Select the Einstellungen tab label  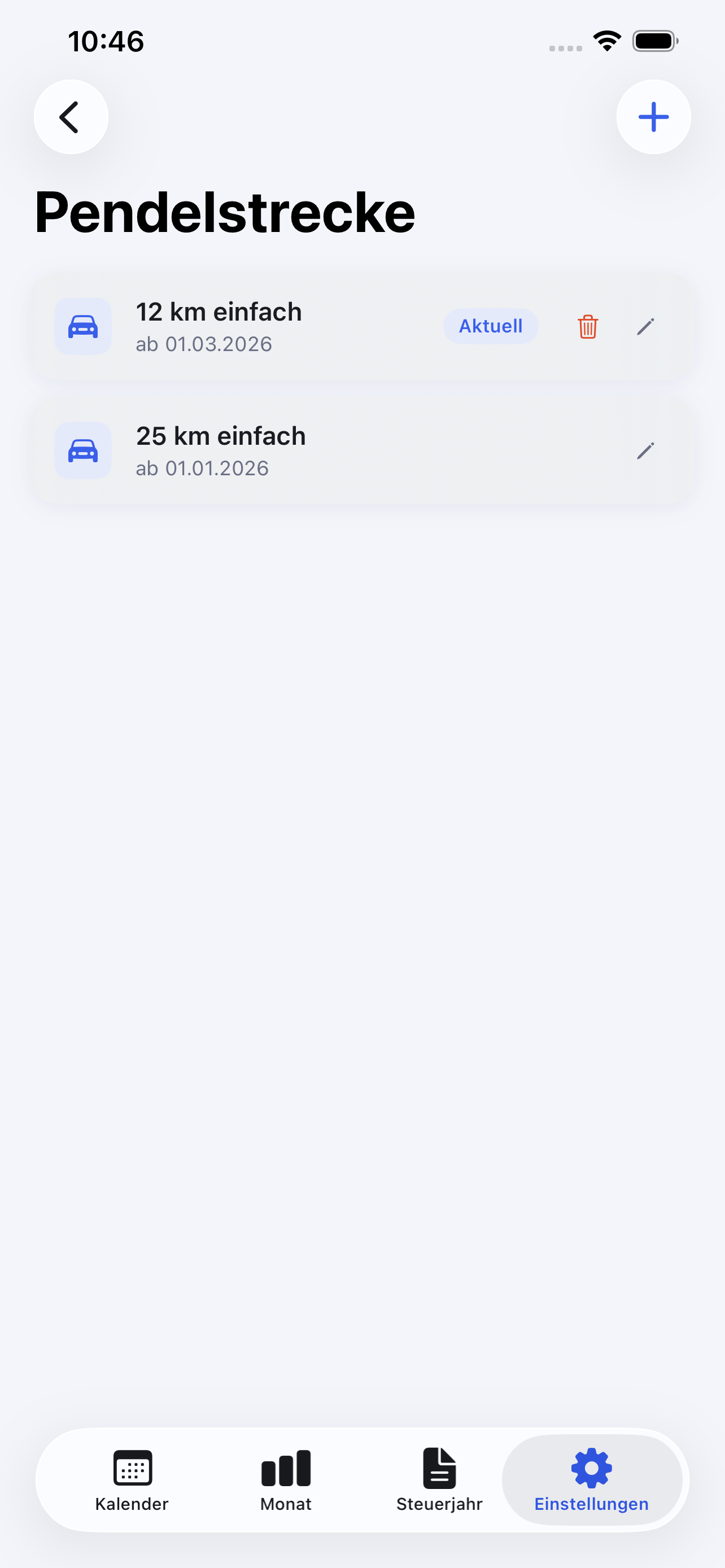pos(591,1504)
